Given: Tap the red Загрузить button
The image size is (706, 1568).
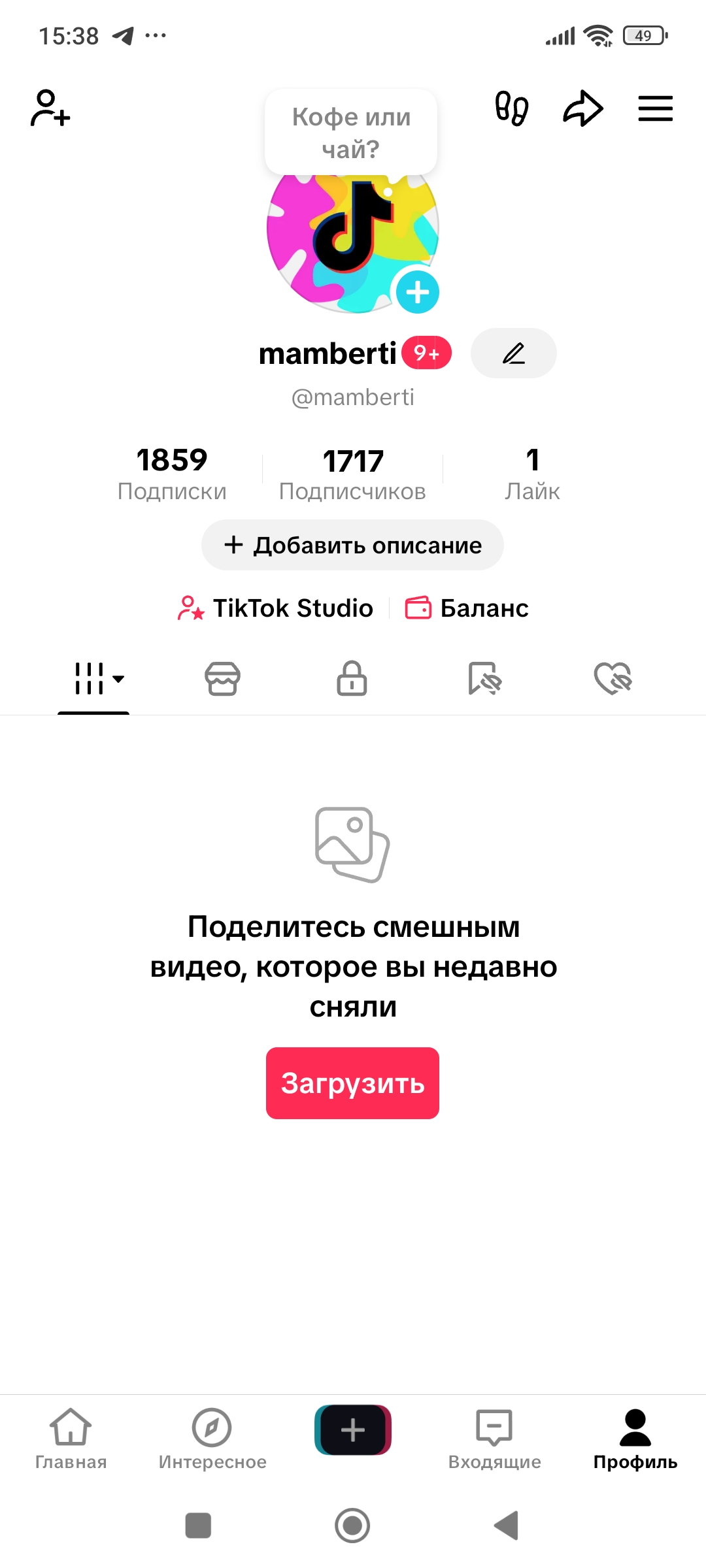Looking at the screenshot, I should pyautogui.click(x=352, y=1083).
